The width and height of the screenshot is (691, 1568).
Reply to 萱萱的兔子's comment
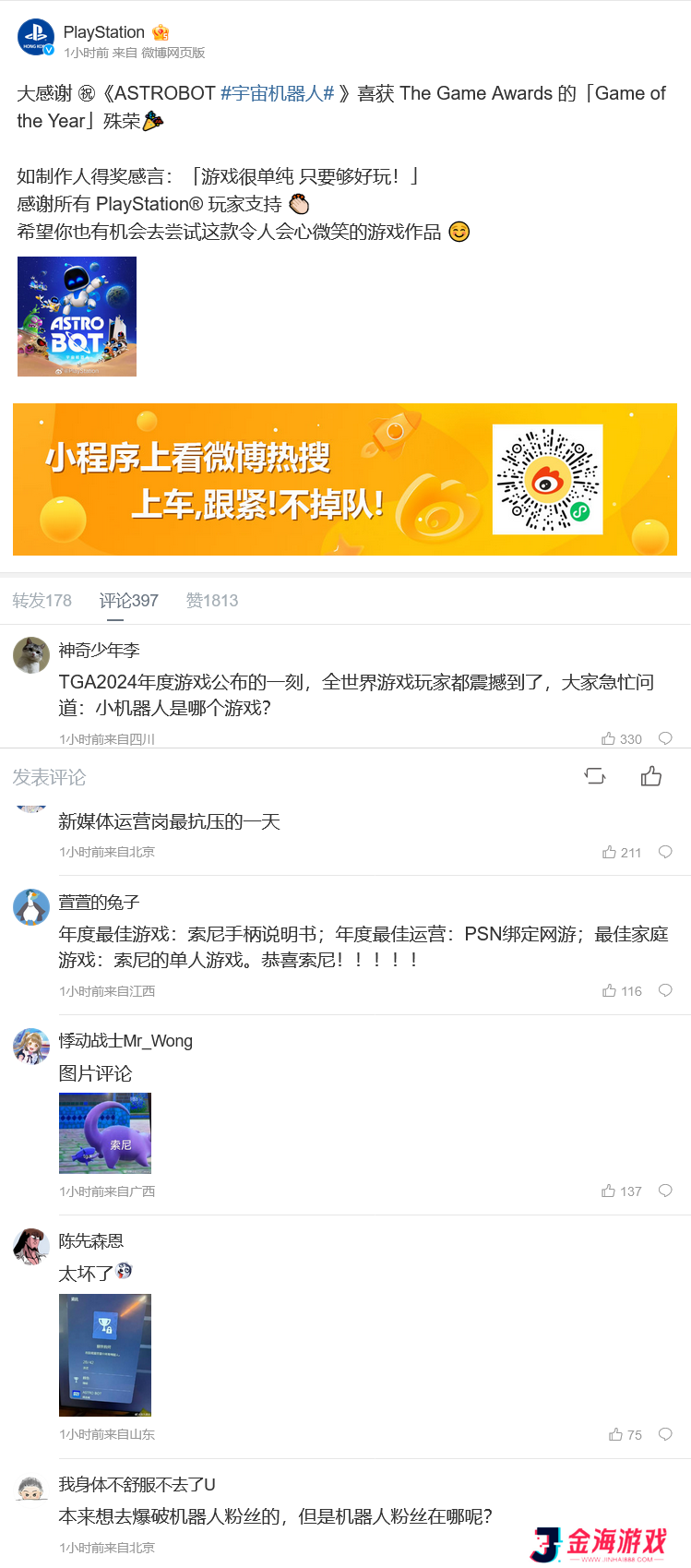click(x=665, y=990)
